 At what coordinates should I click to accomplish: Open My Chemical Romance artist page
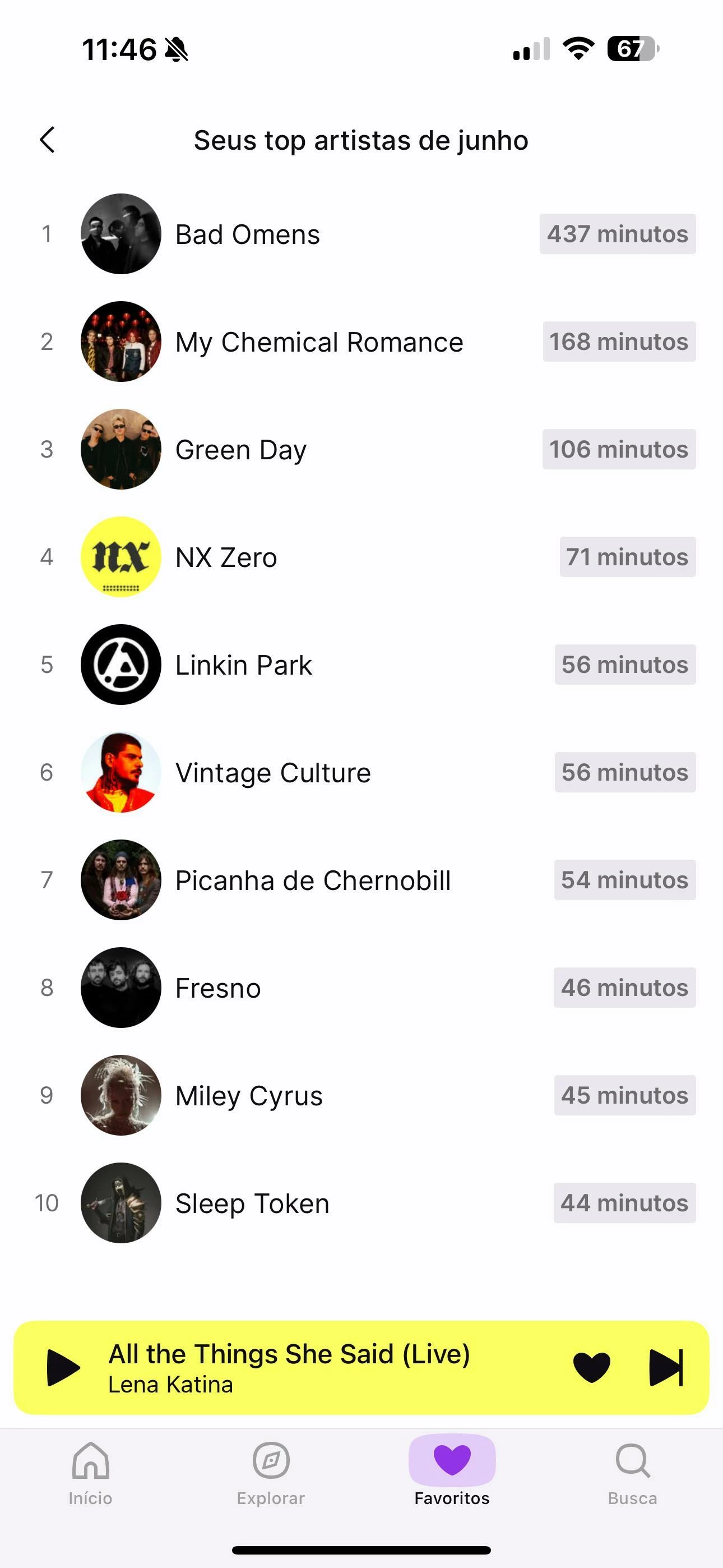(x=319, y=342)
